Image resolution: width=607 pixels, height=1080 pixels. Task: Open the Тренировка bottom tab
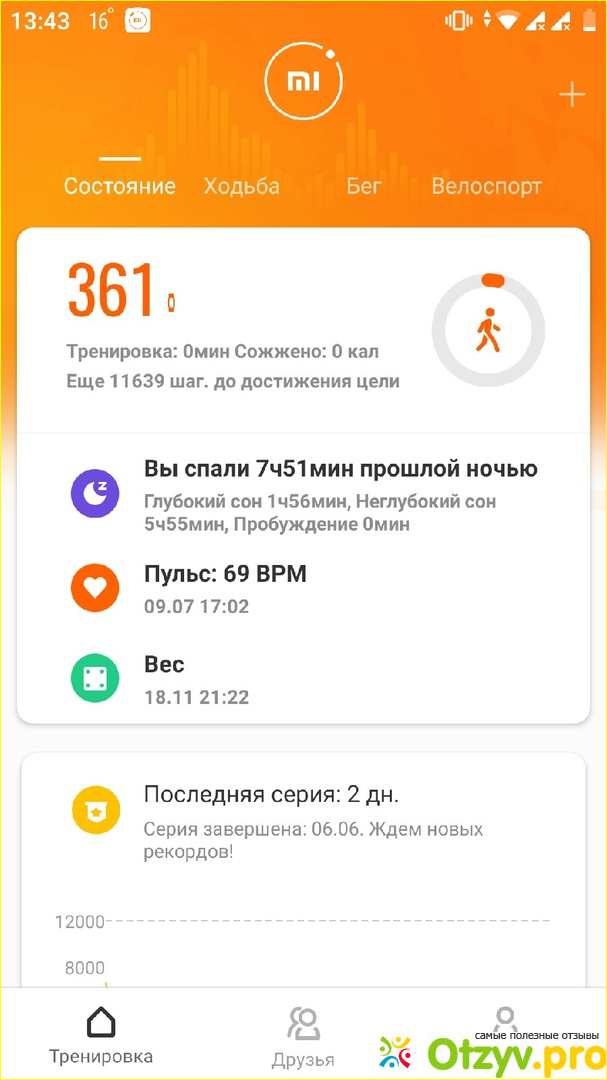pos(101,1036)
